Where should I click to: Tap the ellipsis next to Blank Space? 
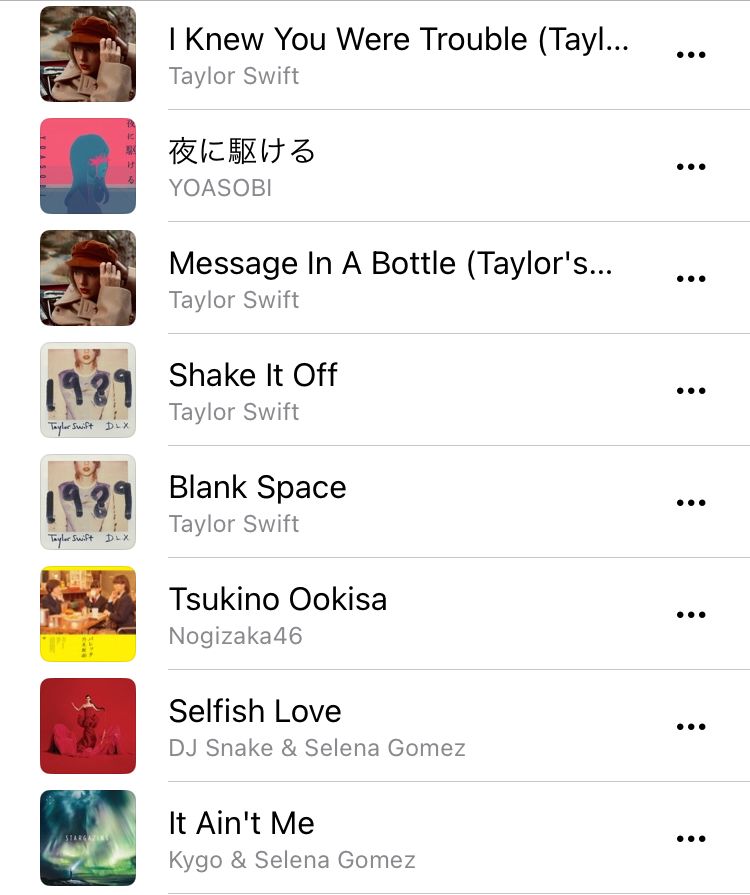[x=691, y=503]
